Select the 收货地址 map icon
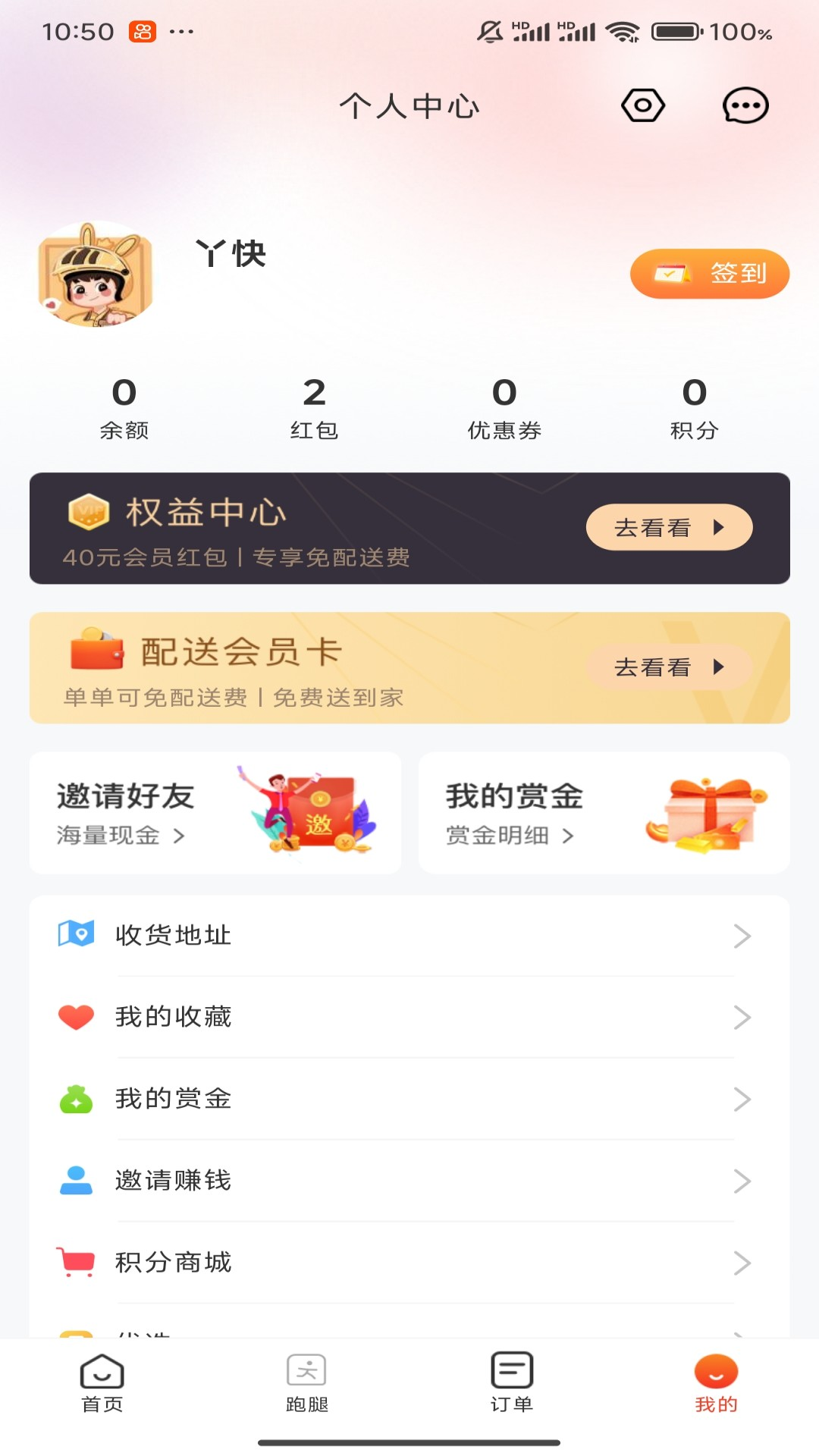Screen dimensions: 819x1456 75,935
